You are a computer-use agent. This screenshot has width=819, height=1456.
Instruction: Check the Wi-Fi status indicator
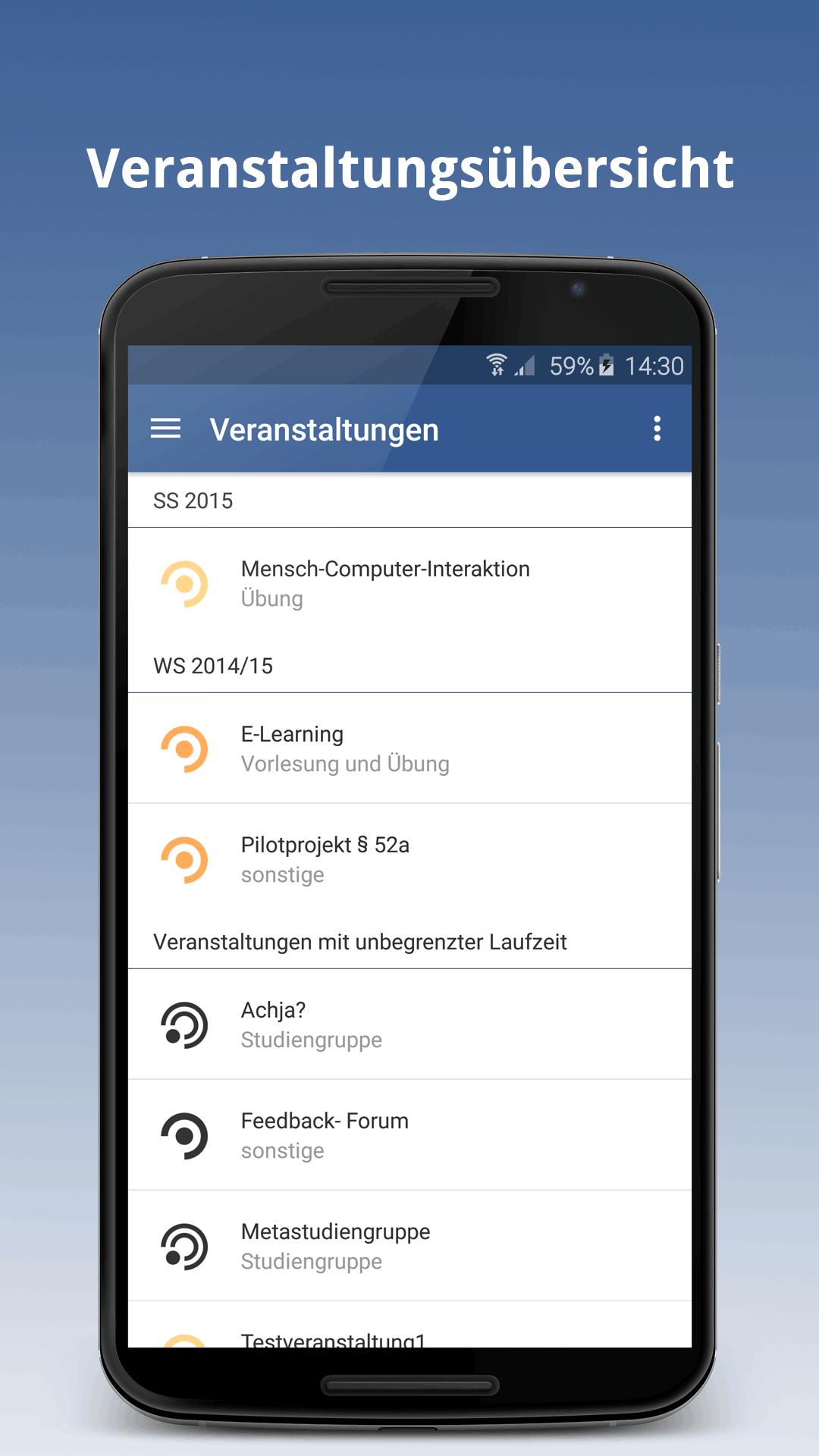coord(497,365)
